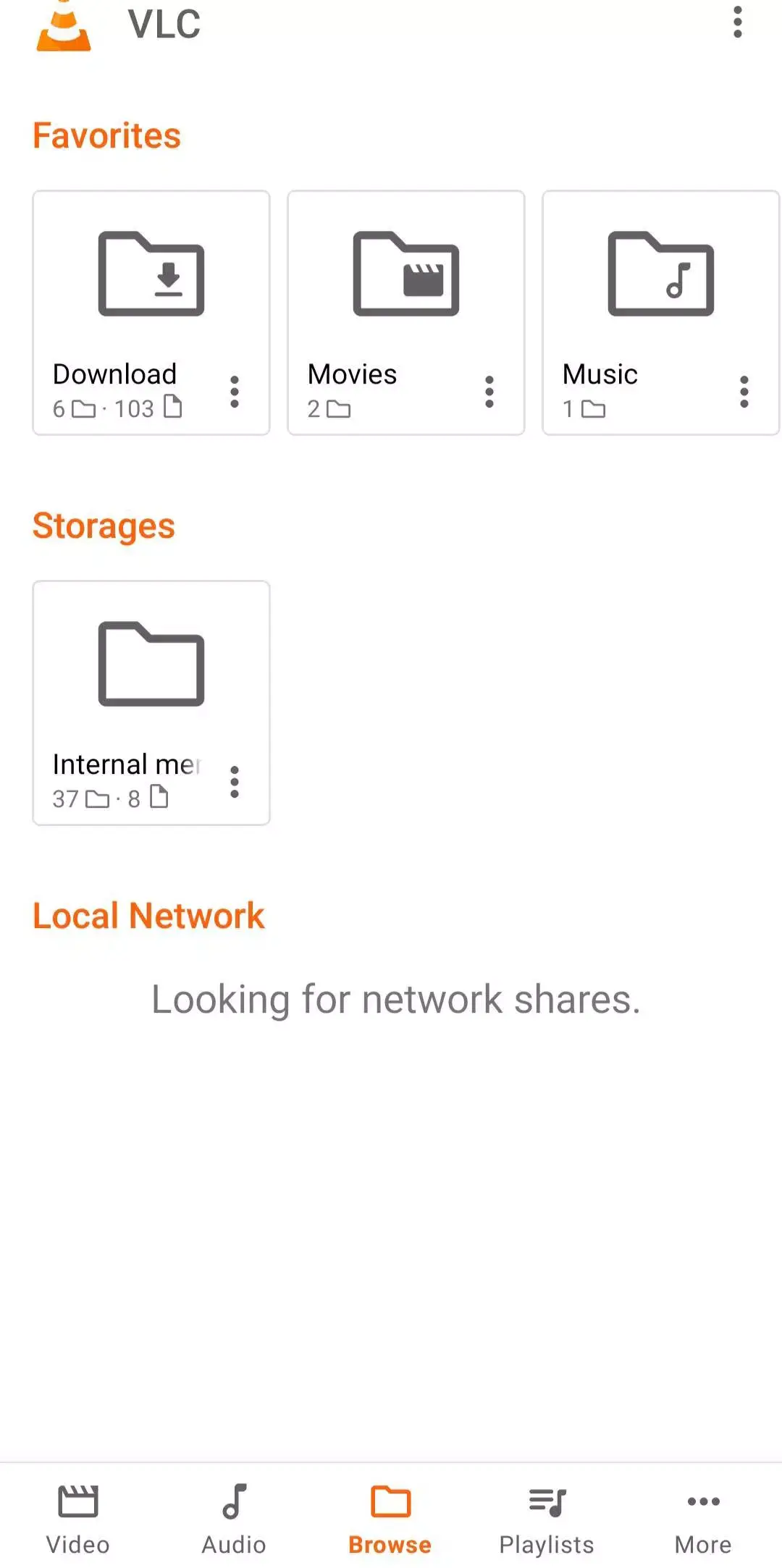Open the top-right overflow menu
The image size is (782, 1568).
click(x=737, y=24)
